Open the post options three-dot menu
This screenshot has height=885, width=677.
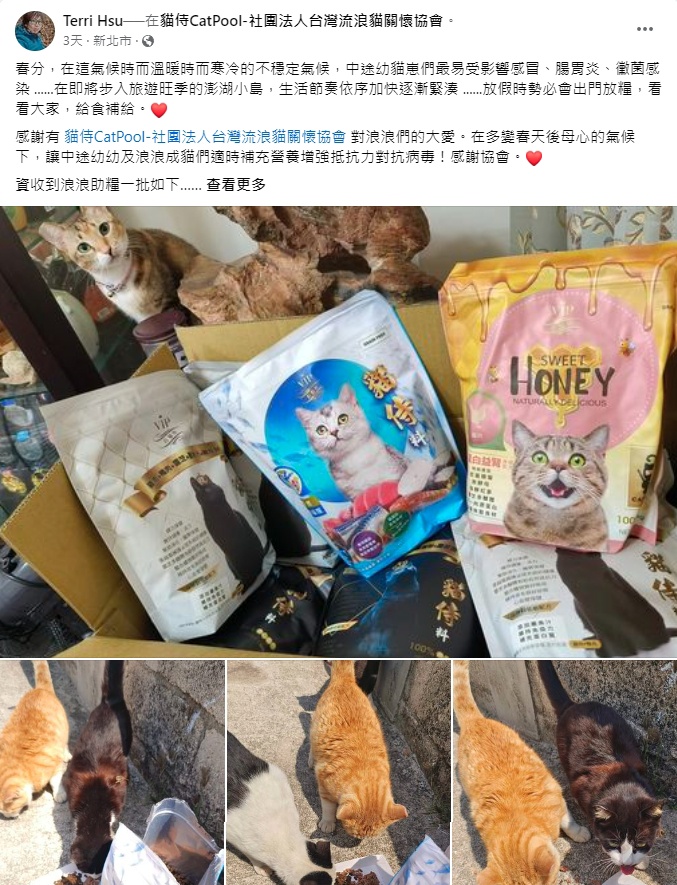[x=645, y=29]
